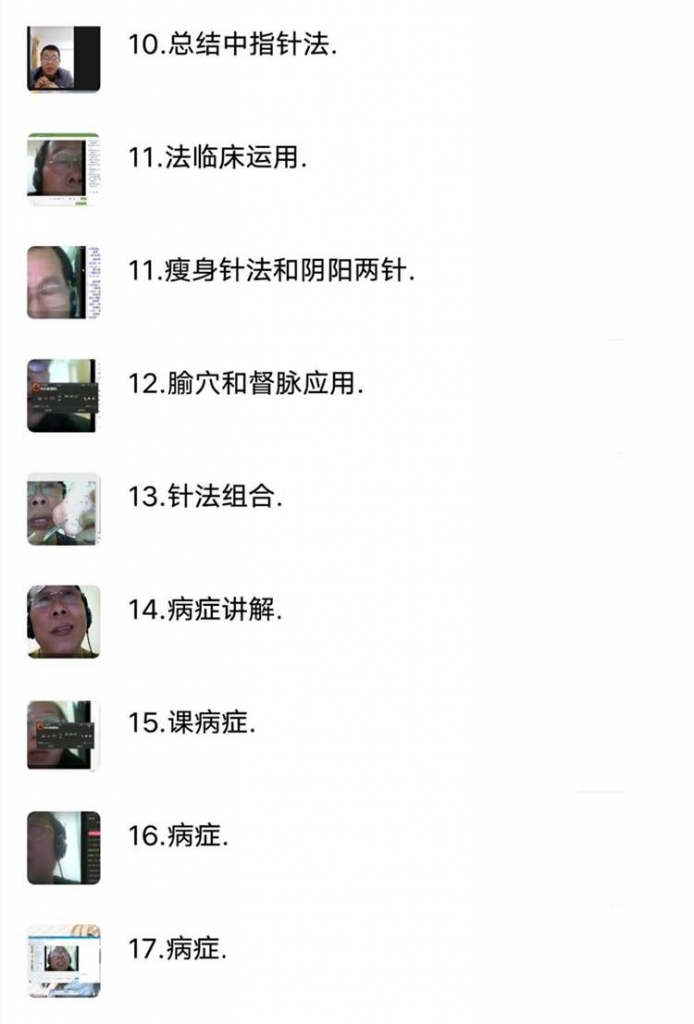Open the 11.法临床运用 video
Viewport: 694px width, 1024px height.
[217, 159]
